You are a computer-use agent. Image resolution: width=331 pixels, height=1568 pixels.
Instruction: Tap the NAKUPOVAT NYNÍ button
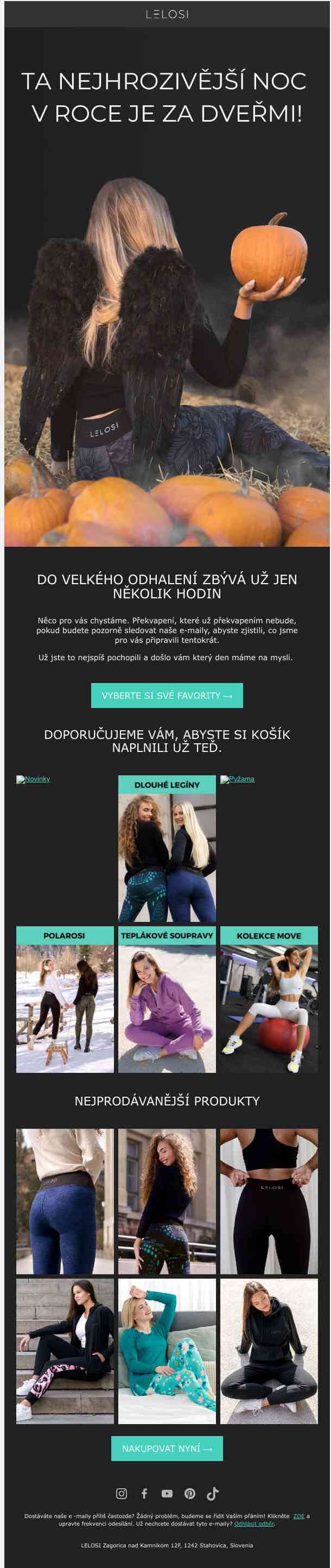point(167,1449)
